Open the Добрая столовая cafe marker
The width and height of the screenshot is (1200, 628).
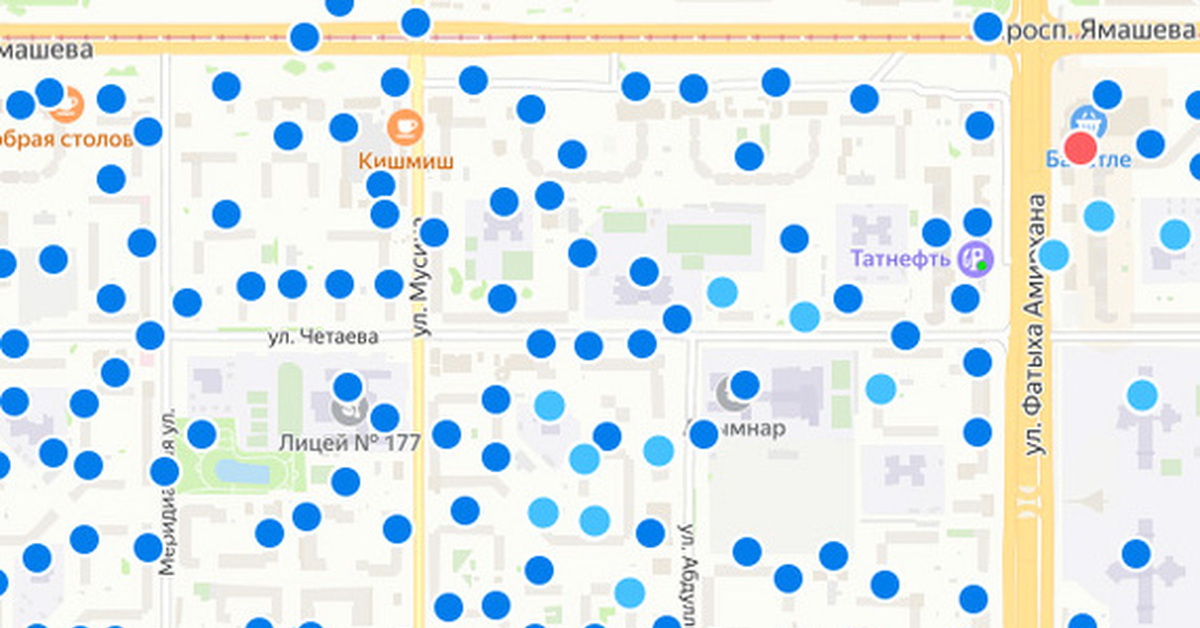[x=68, y=103]
